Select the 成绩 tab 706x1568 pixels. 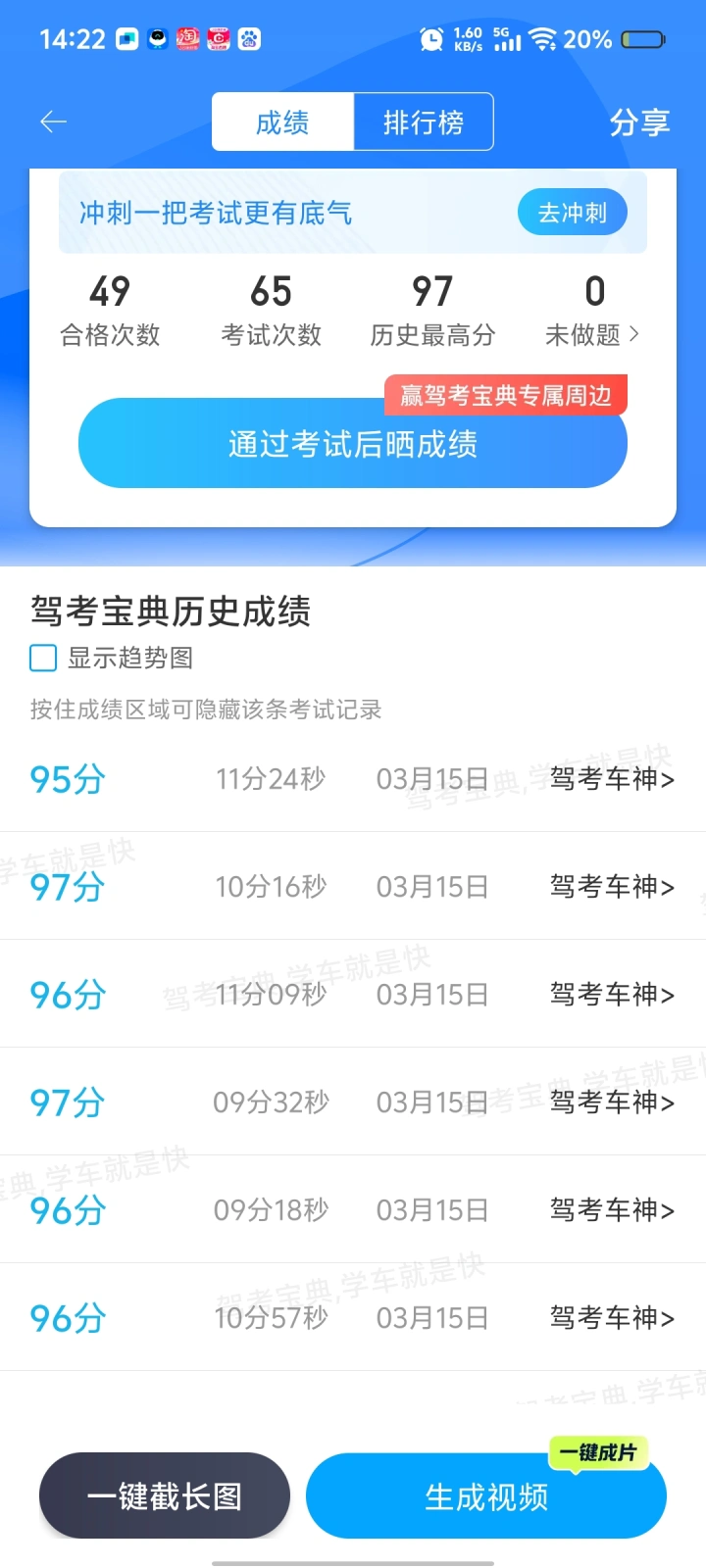coord(282,122)
